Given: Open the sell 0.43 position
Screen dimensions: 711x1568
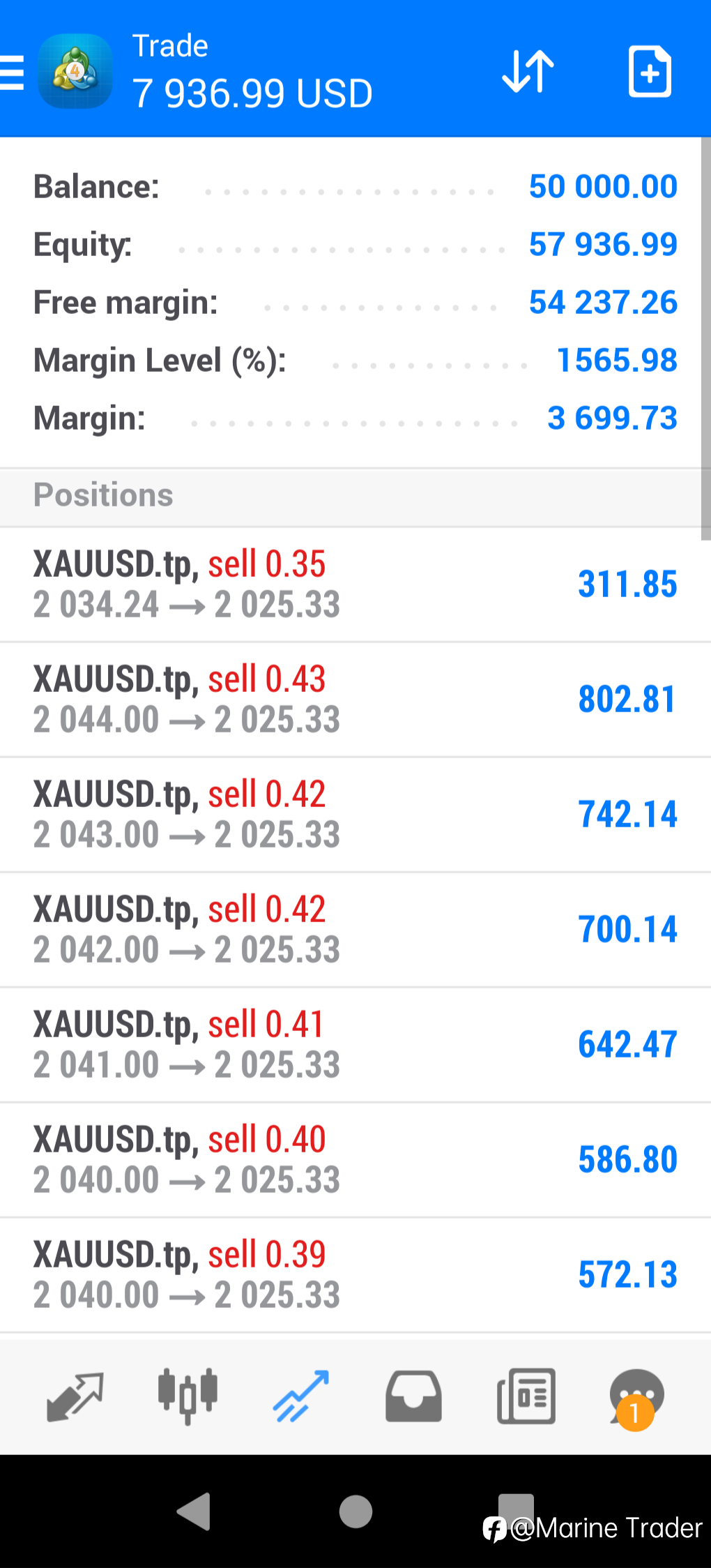Looking at the screenshot, I should coord(355,700).
